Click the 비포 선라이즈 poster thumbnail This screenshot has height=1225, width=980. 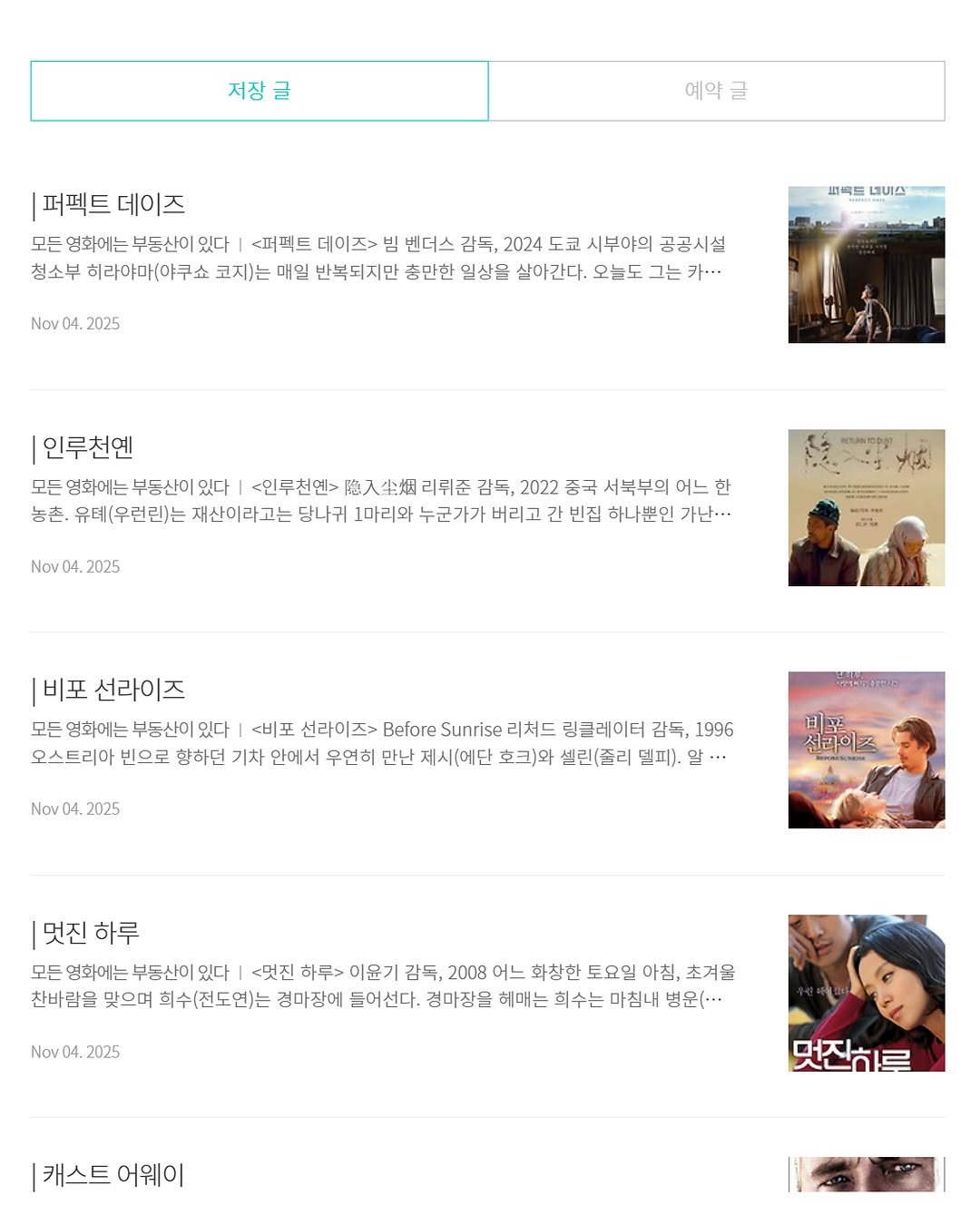[867, 747]
